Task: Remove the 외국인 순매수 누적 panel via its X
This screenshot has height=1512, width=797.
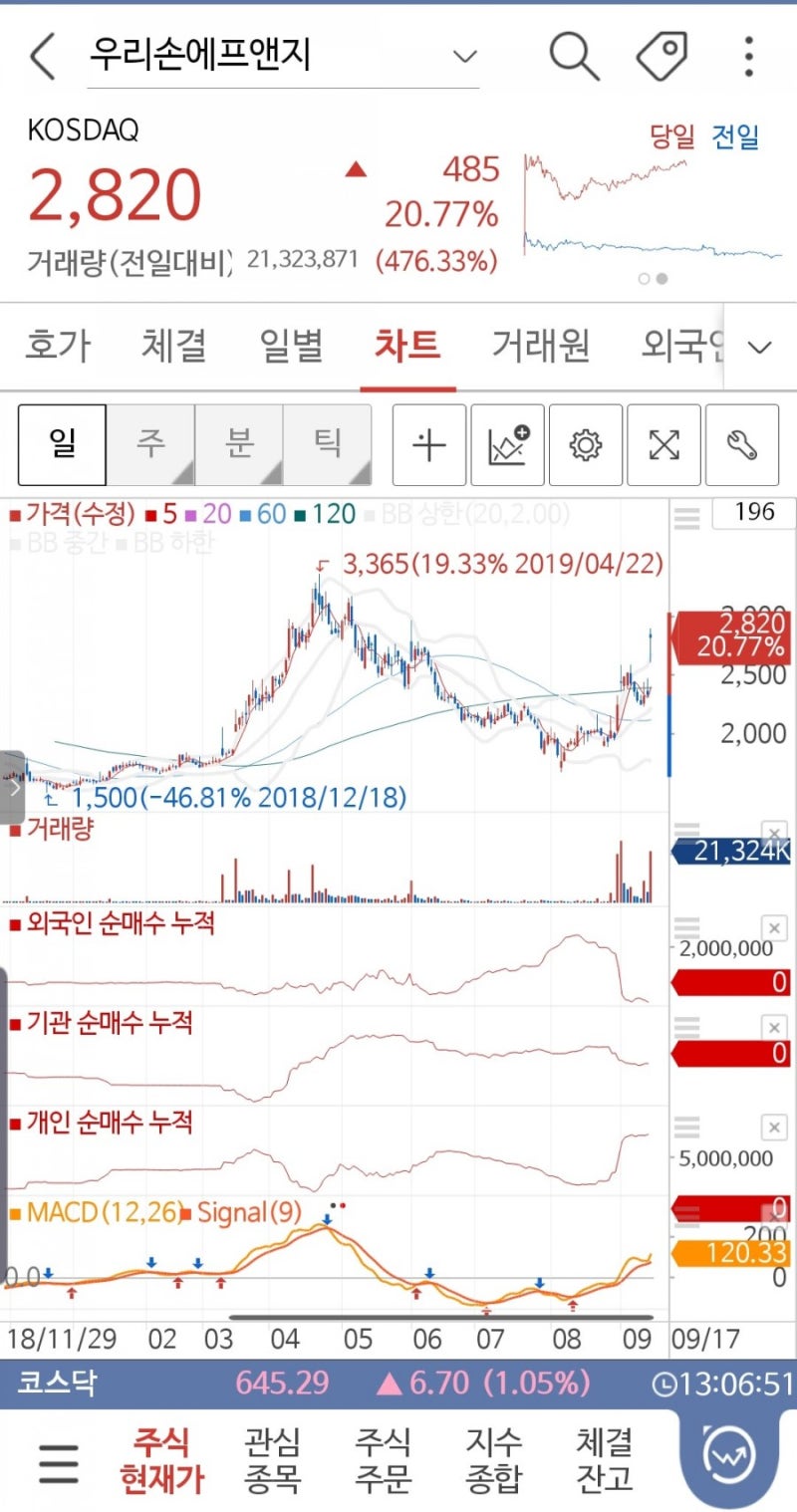Action: [x=774, y=927]
